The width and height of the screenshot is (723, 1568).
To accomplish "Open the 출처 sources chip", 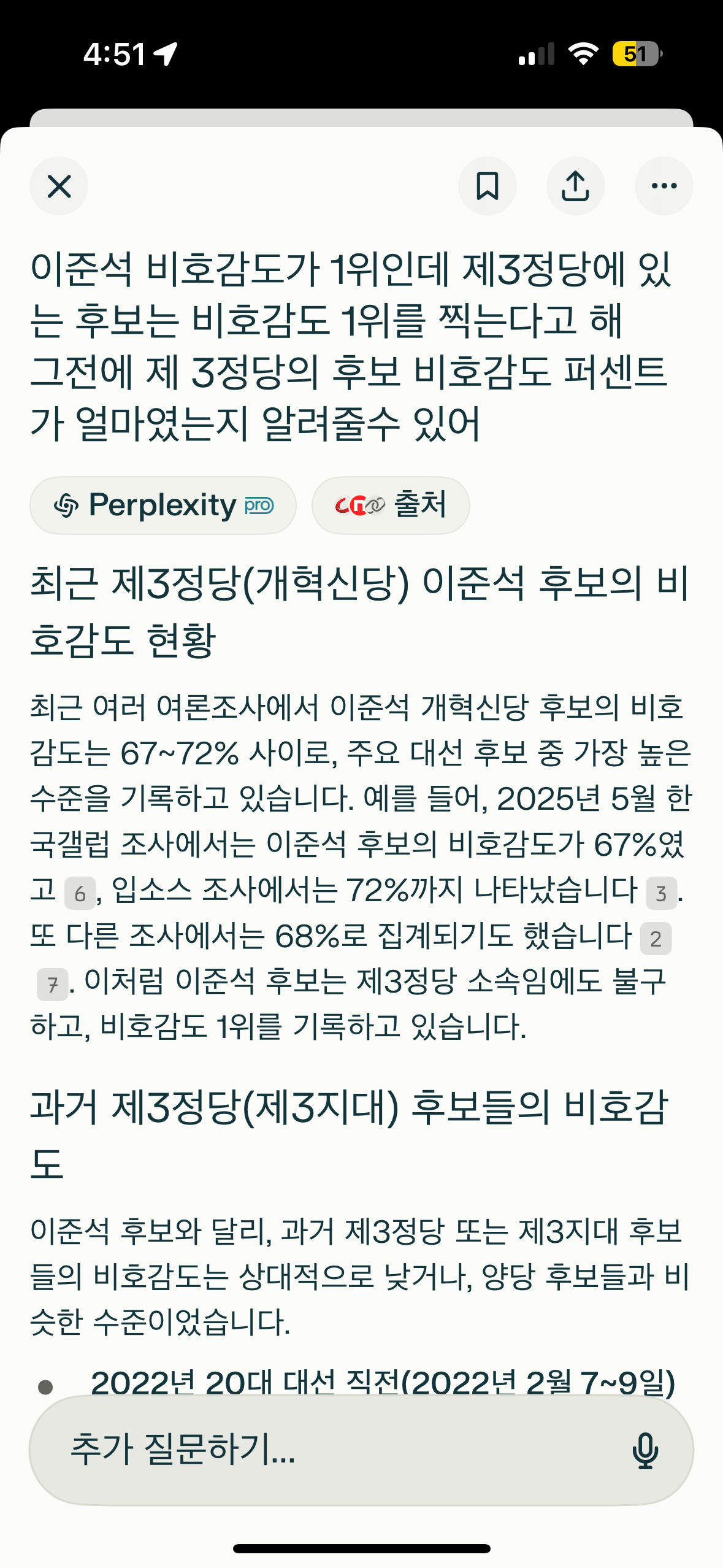I will [x=391, y=505].
